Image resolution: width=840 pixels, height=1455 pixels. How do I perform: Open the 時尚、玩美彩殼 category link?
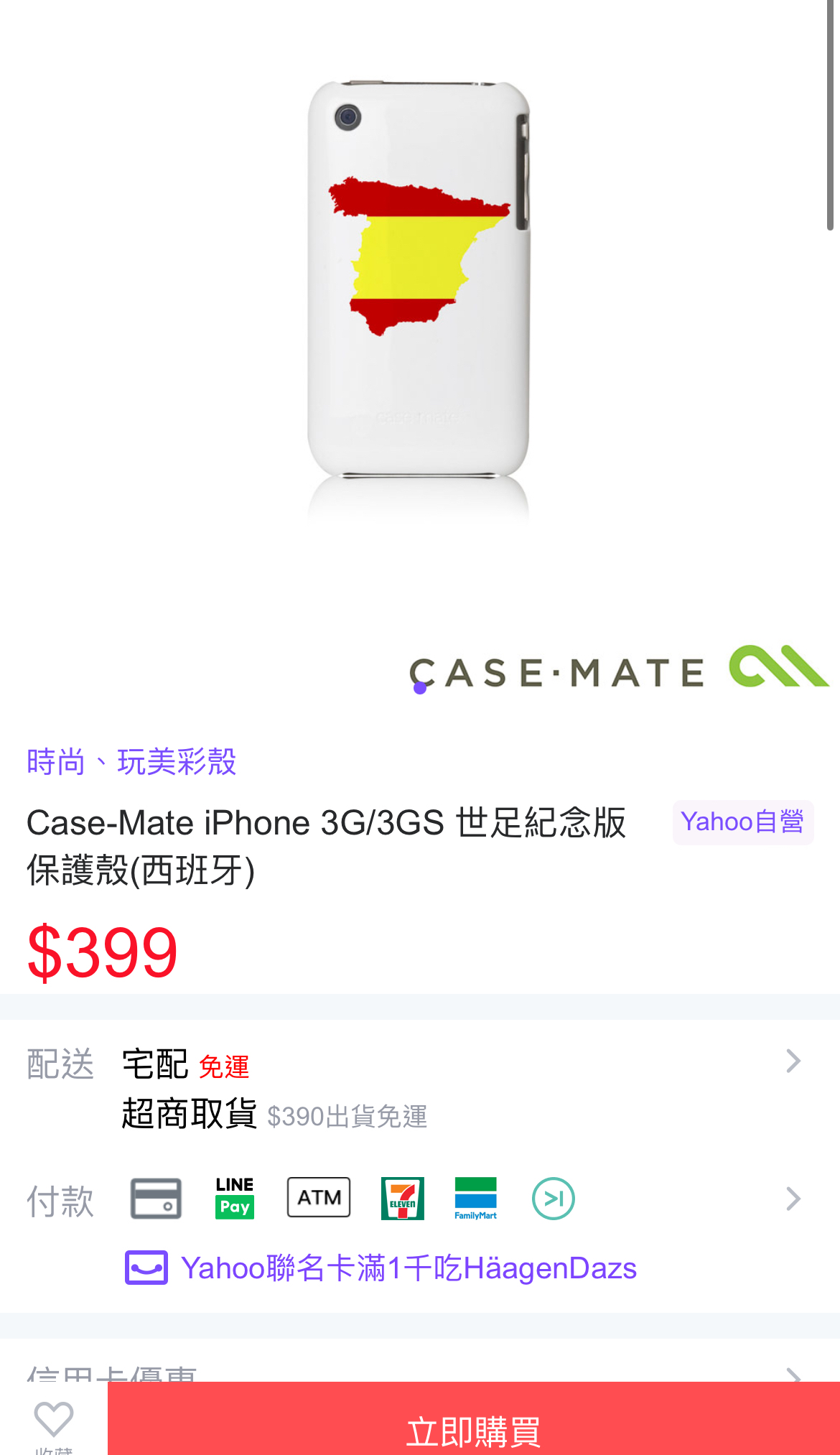131,762
